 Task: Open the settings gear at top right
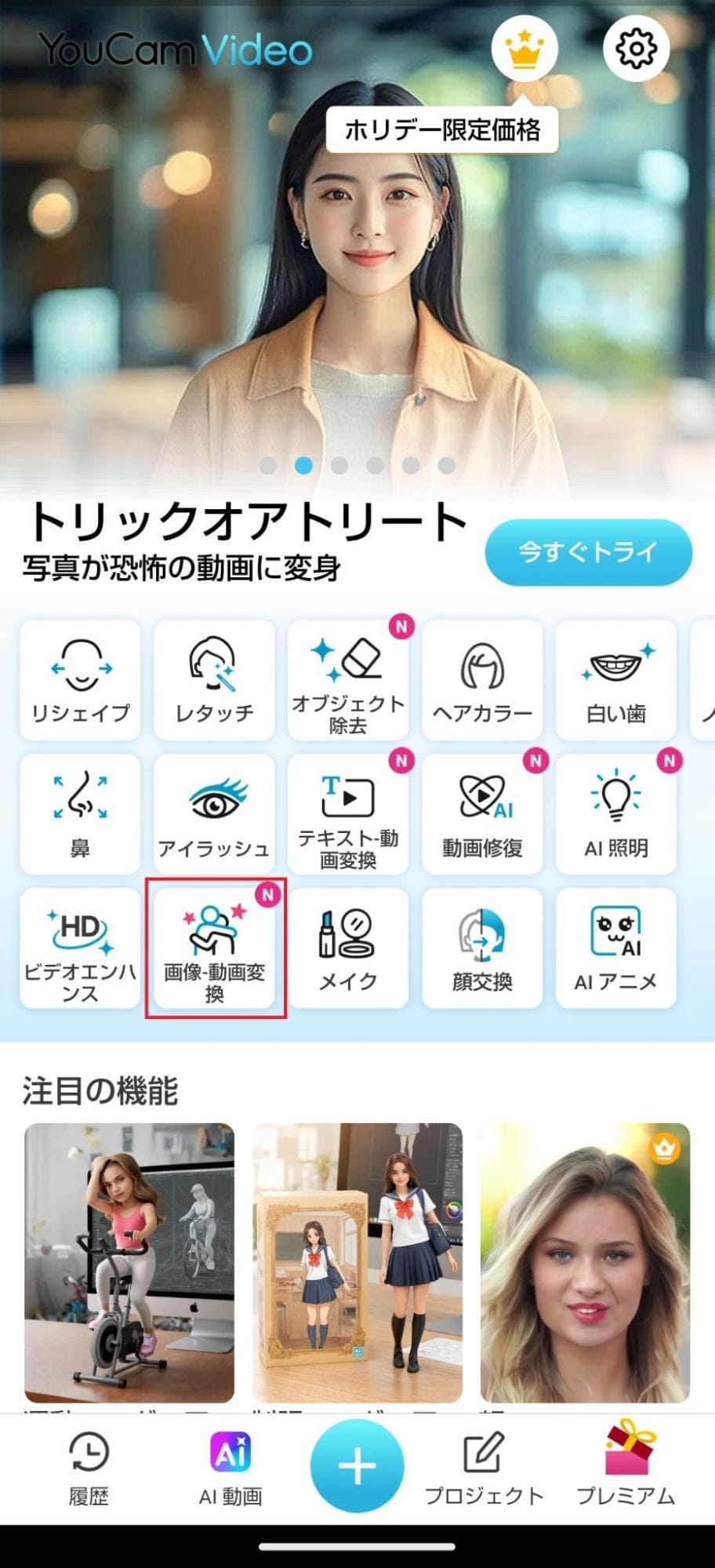pos(636,48)
